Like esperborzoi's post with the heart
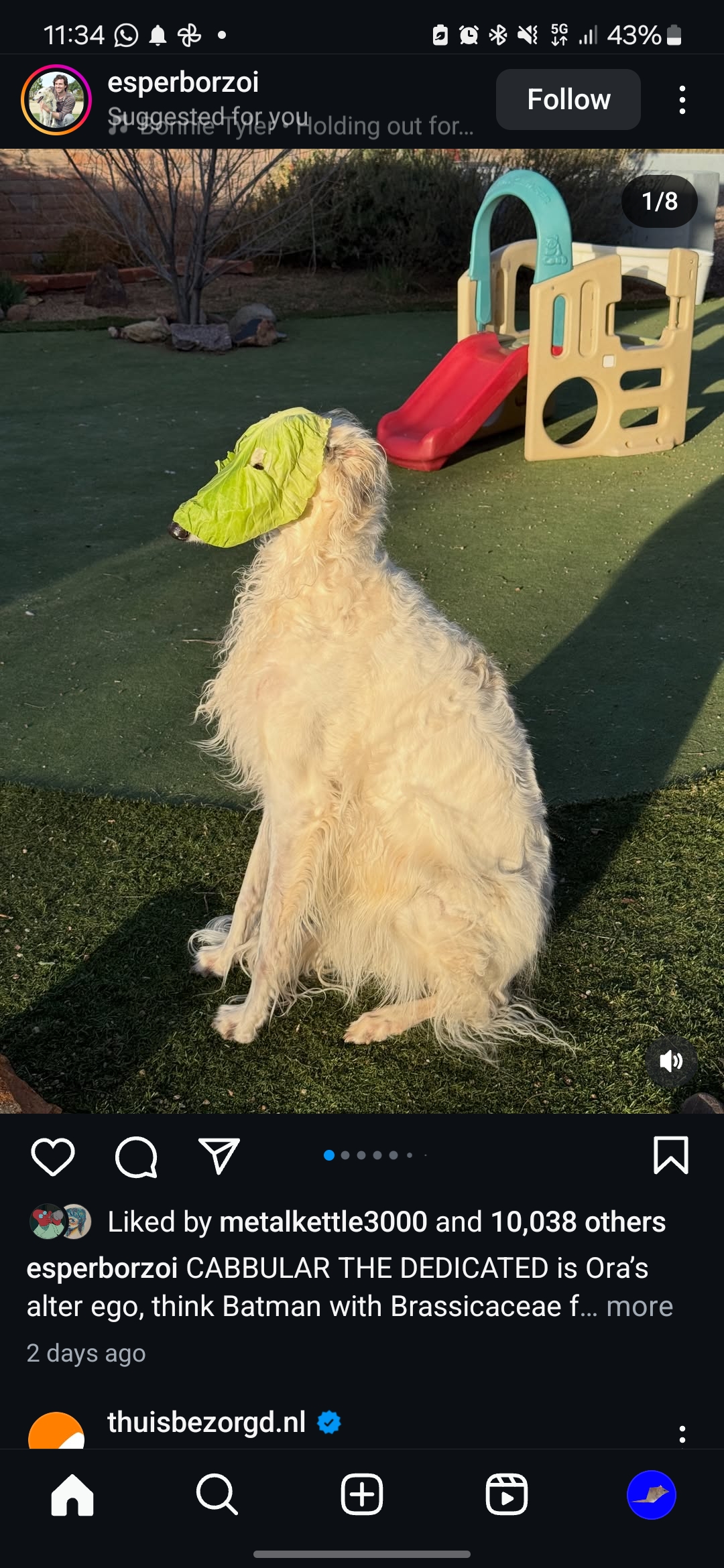The image size is (724, 1568). pos(53,1156)
